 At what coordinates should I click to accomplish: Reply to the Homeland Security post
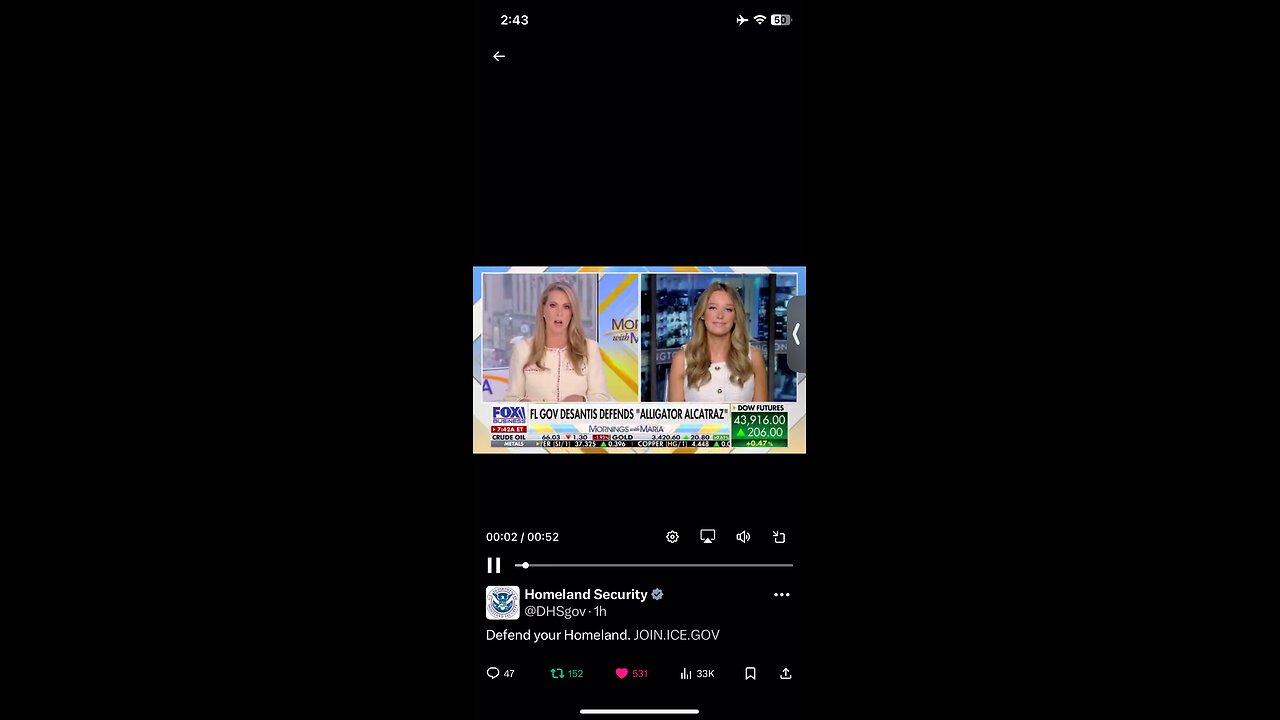pos(493,674)
